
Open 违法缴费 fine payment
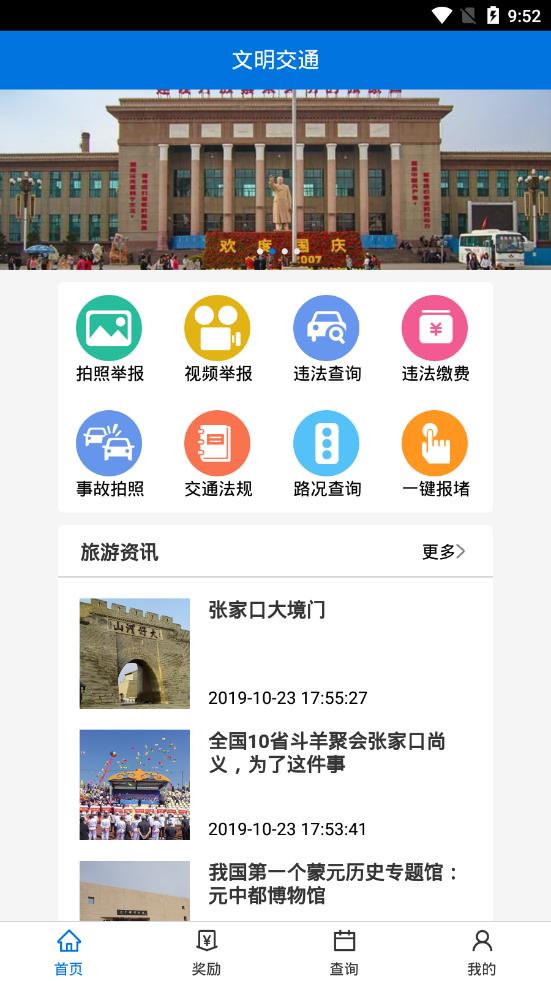435,338
